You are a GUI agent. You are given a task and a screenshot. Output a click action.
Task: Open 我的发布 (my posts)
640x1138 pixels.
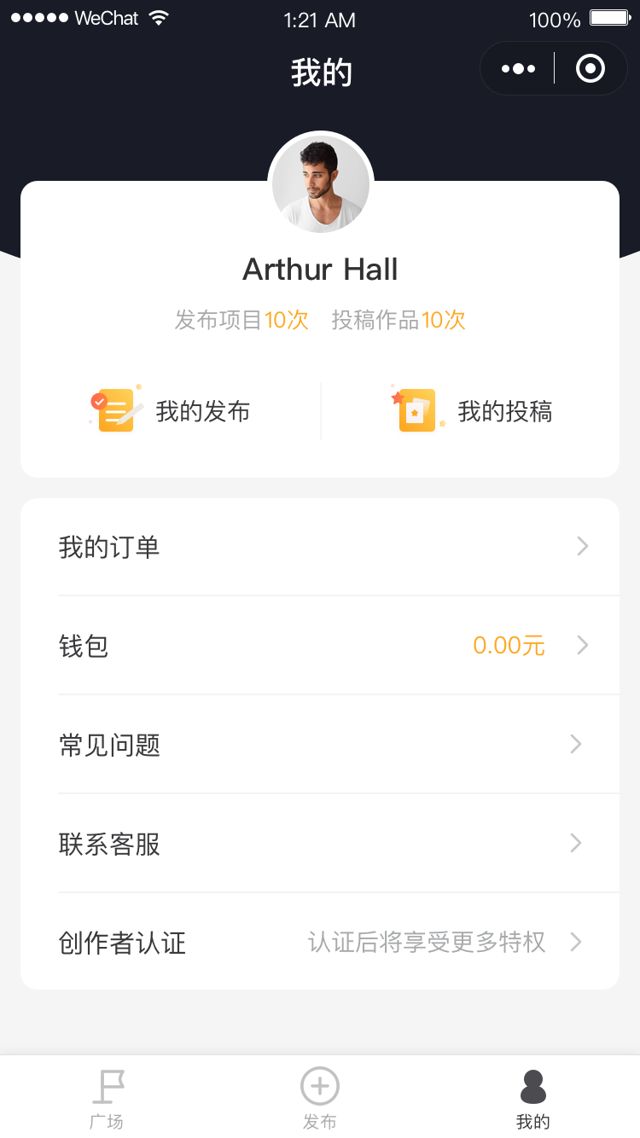pos(170,411)
